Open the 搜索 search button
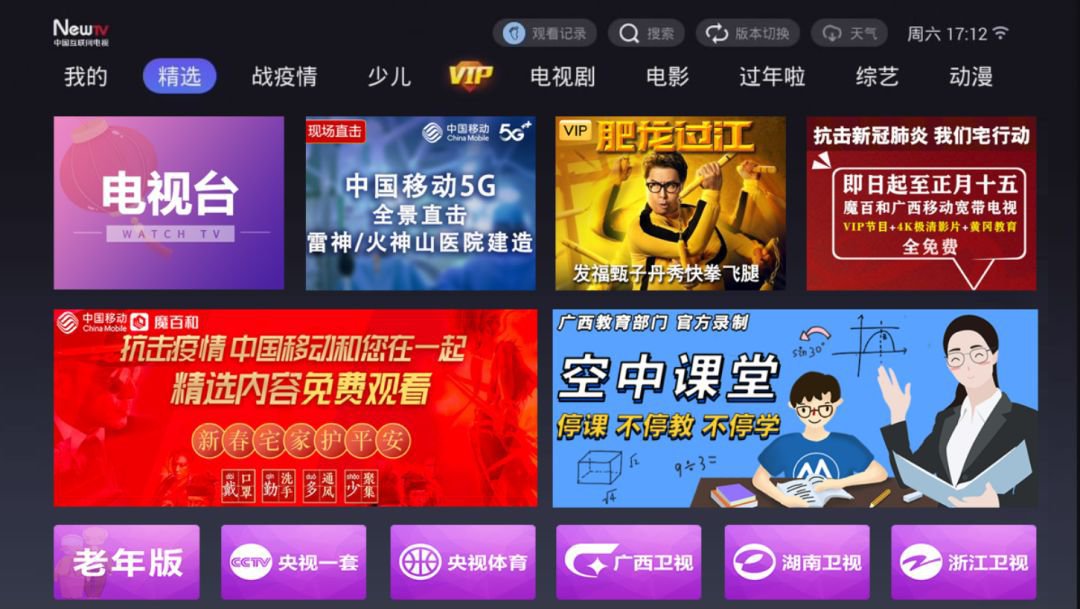The height and width of the screenshot is (609, 1080). click(647, 33)
